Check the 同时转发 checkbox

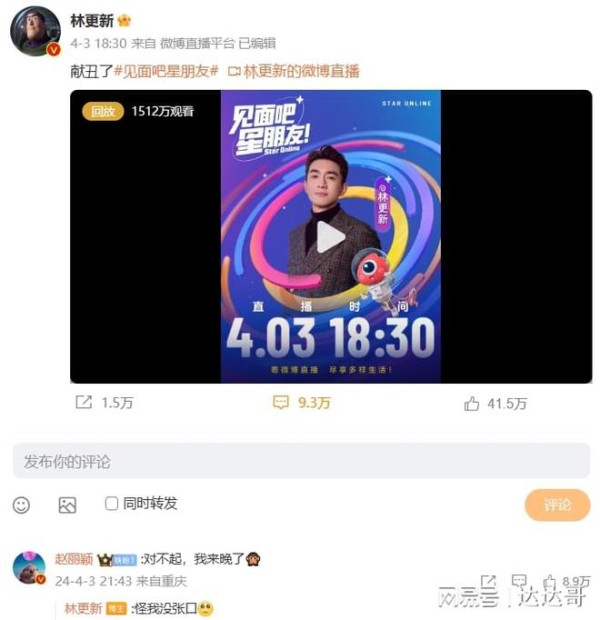coord(112,504)
